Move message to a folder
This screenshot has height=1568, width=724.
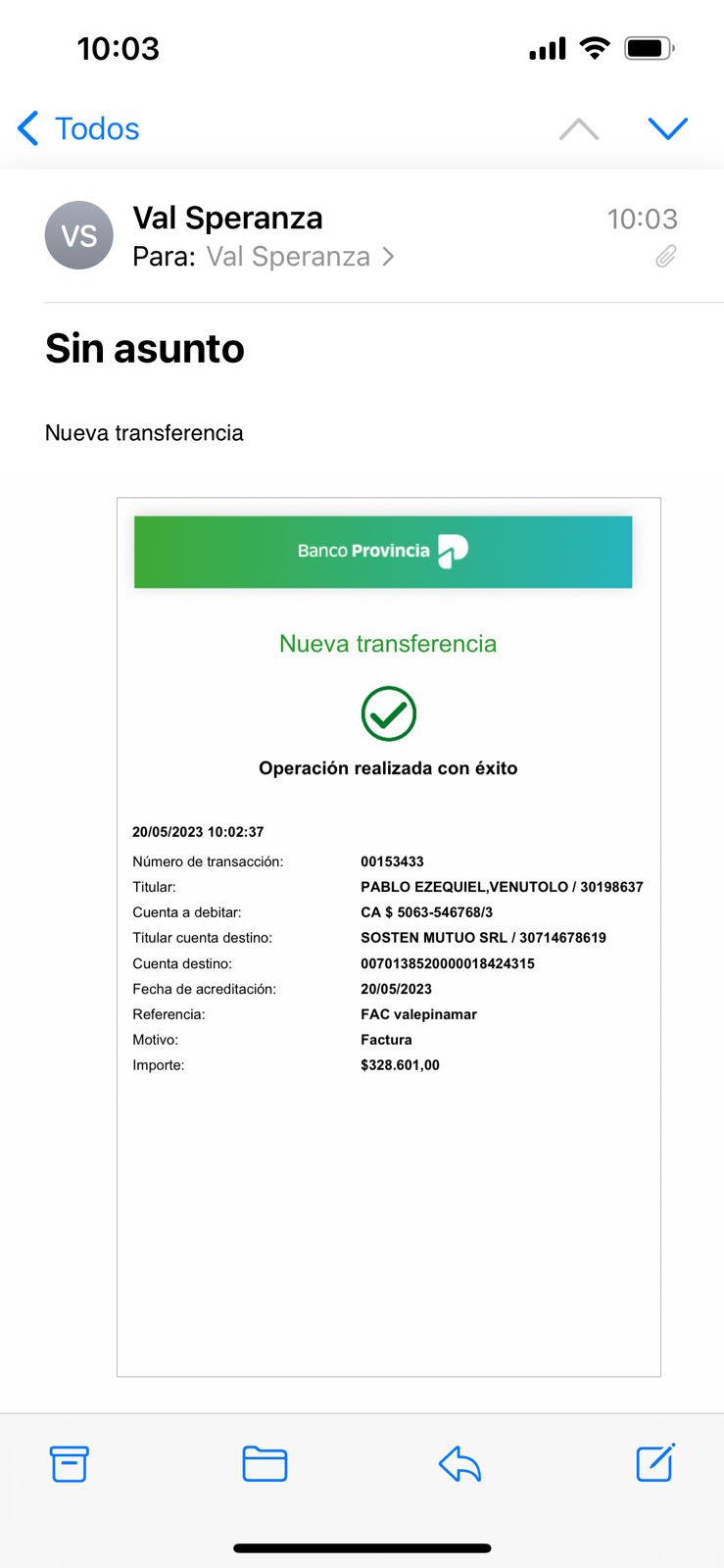click(x=265, y=1464)
